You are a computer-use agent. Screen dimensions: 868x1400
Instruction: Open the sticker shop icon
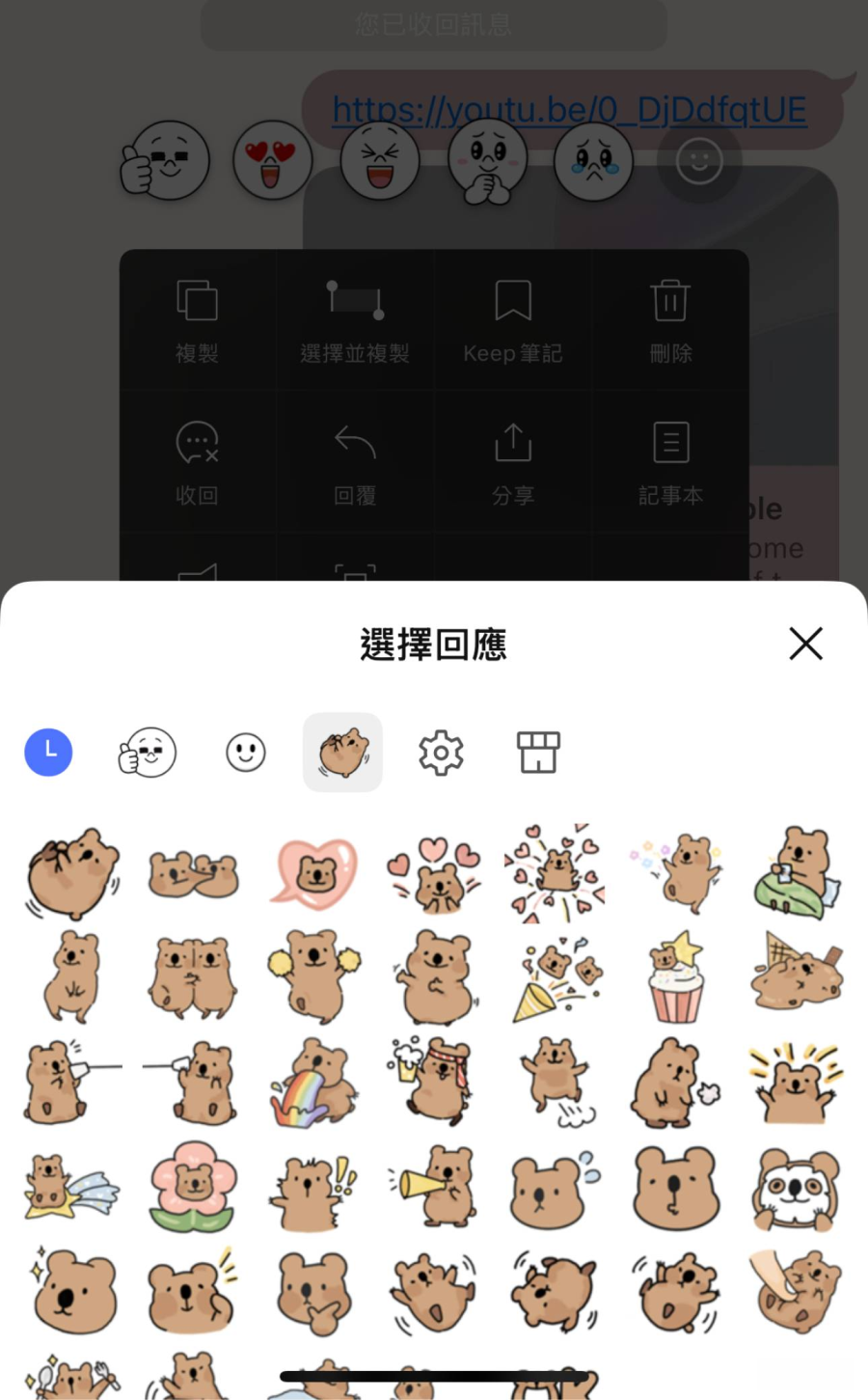point(538,753)
